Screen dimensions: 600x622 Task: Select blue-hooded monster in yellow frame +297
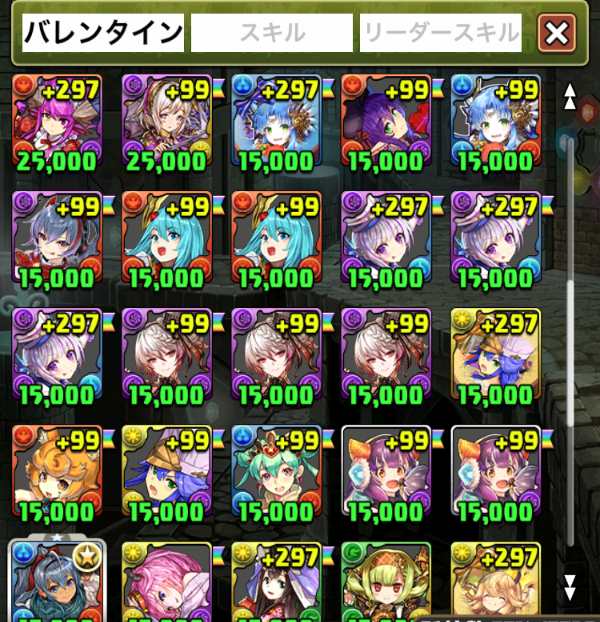click(x=497, y=357)
